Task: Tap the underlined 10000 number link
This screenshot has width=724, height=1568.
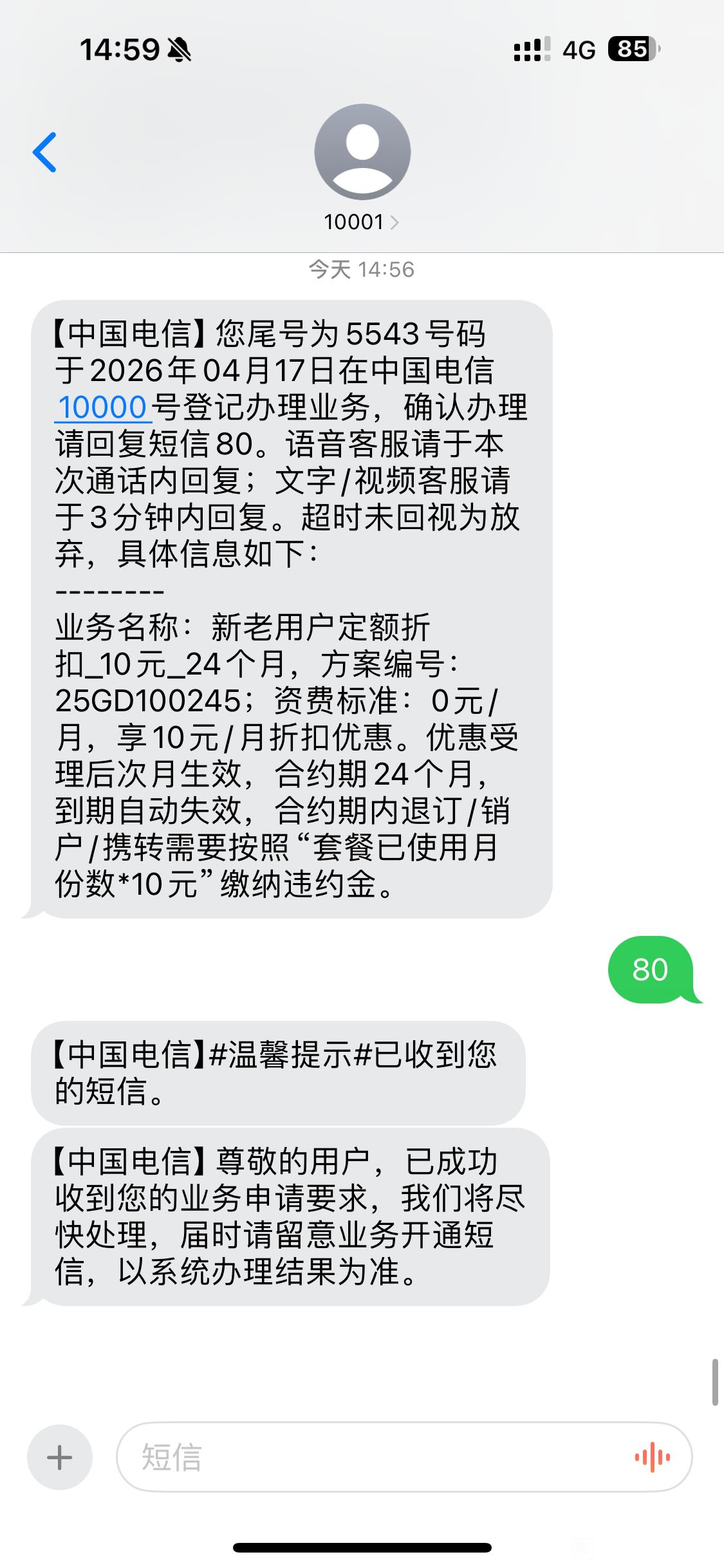Action: pos(103,407)
